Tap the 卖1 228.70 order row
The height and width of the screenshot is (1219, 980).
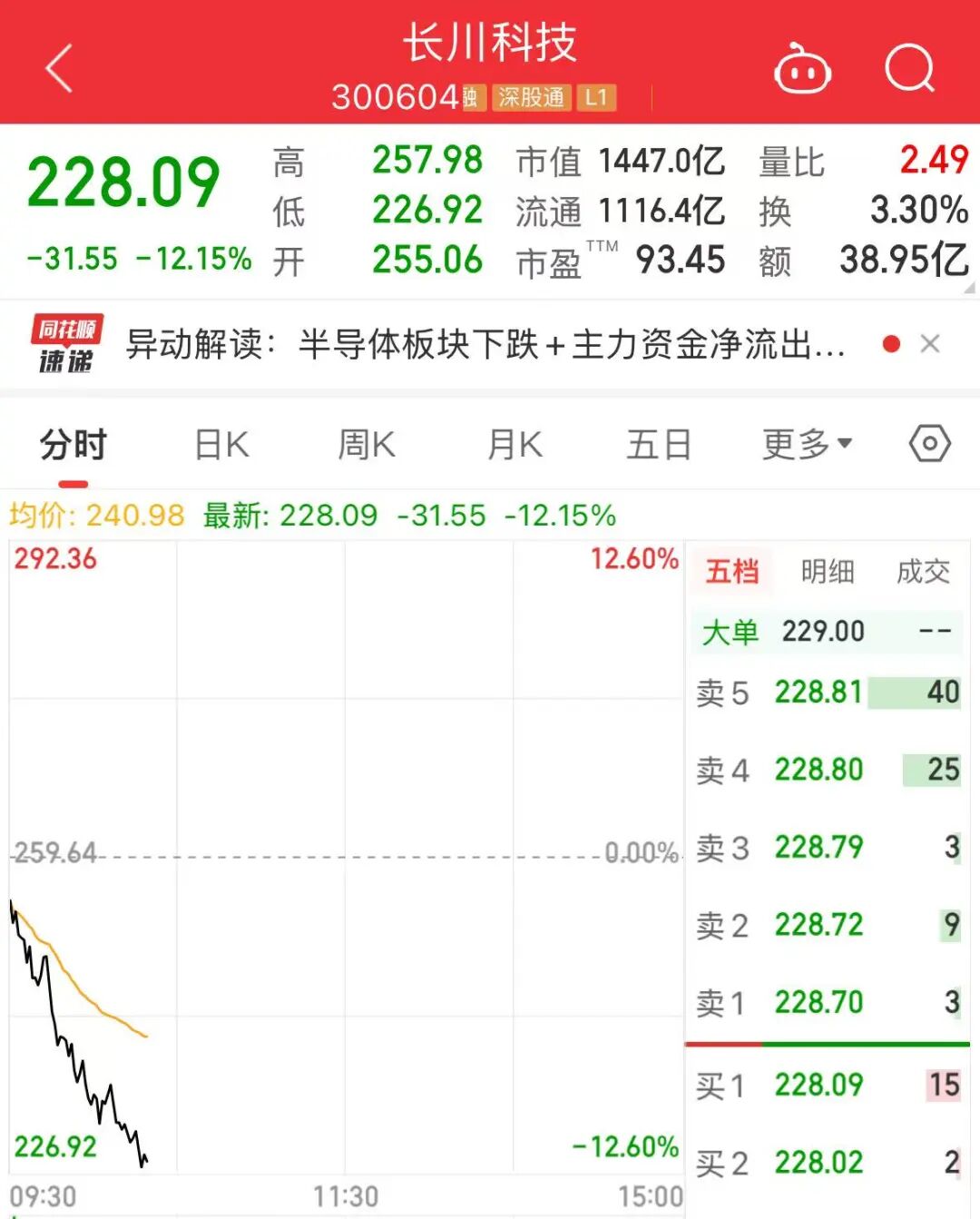point(828,1002)
